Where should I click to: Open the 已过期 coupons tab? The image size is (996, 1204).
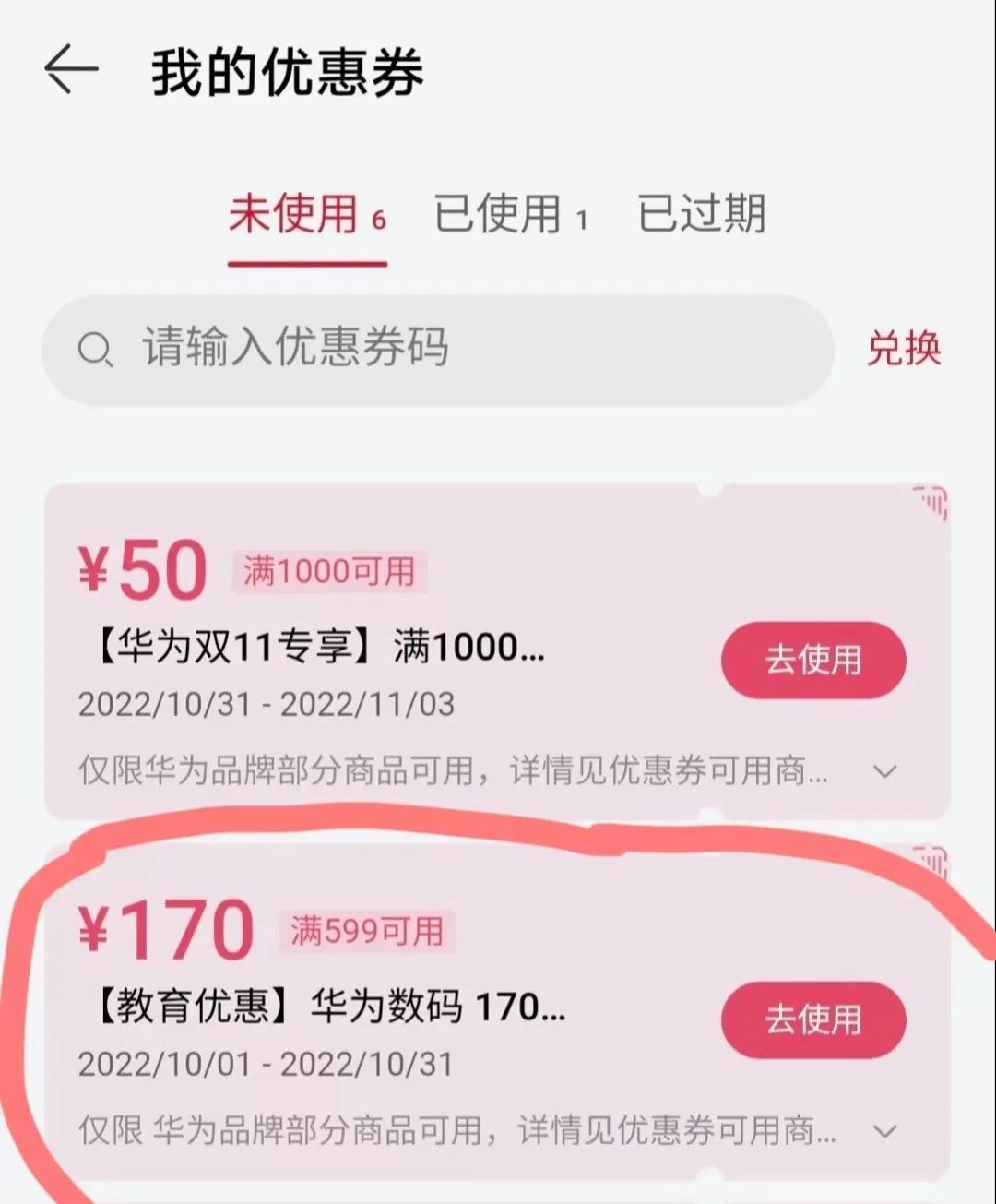point(701,214)
